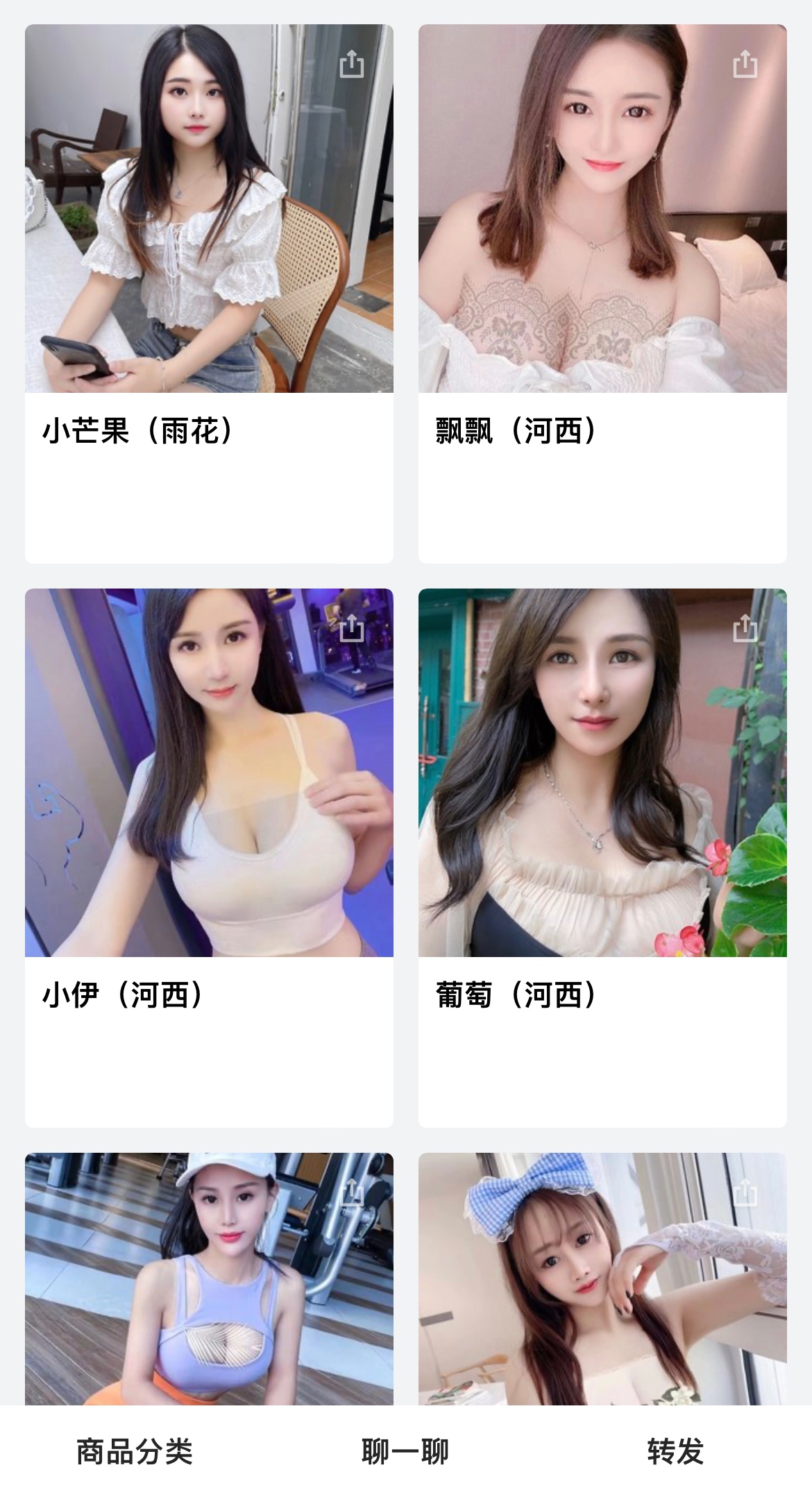This screenshot has width=812, height=1497.
Task: Click the share icon on 小伊（河西）card
Action: click(x=353, y=630)
